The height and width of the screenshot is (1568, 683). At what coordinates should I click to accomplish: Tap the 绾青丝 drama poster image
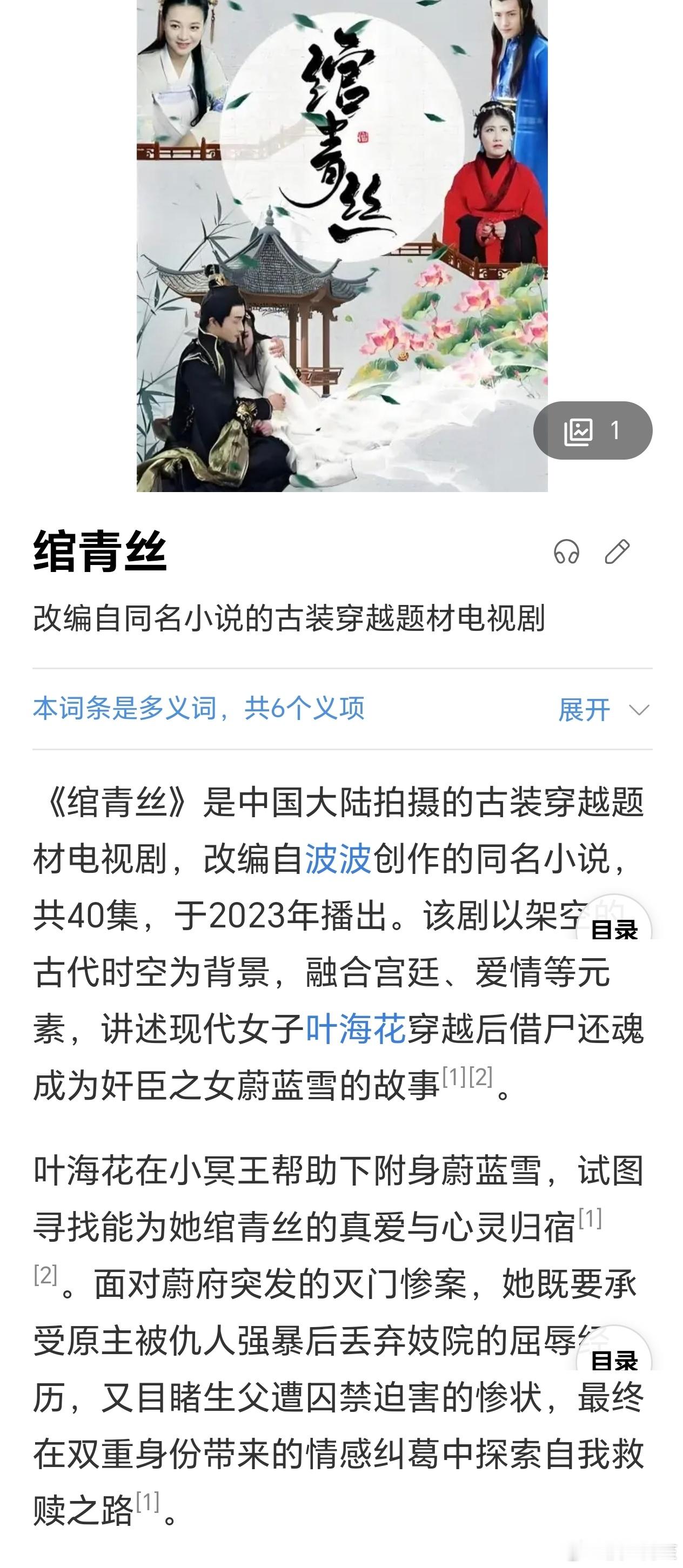[x=341, y=244]
